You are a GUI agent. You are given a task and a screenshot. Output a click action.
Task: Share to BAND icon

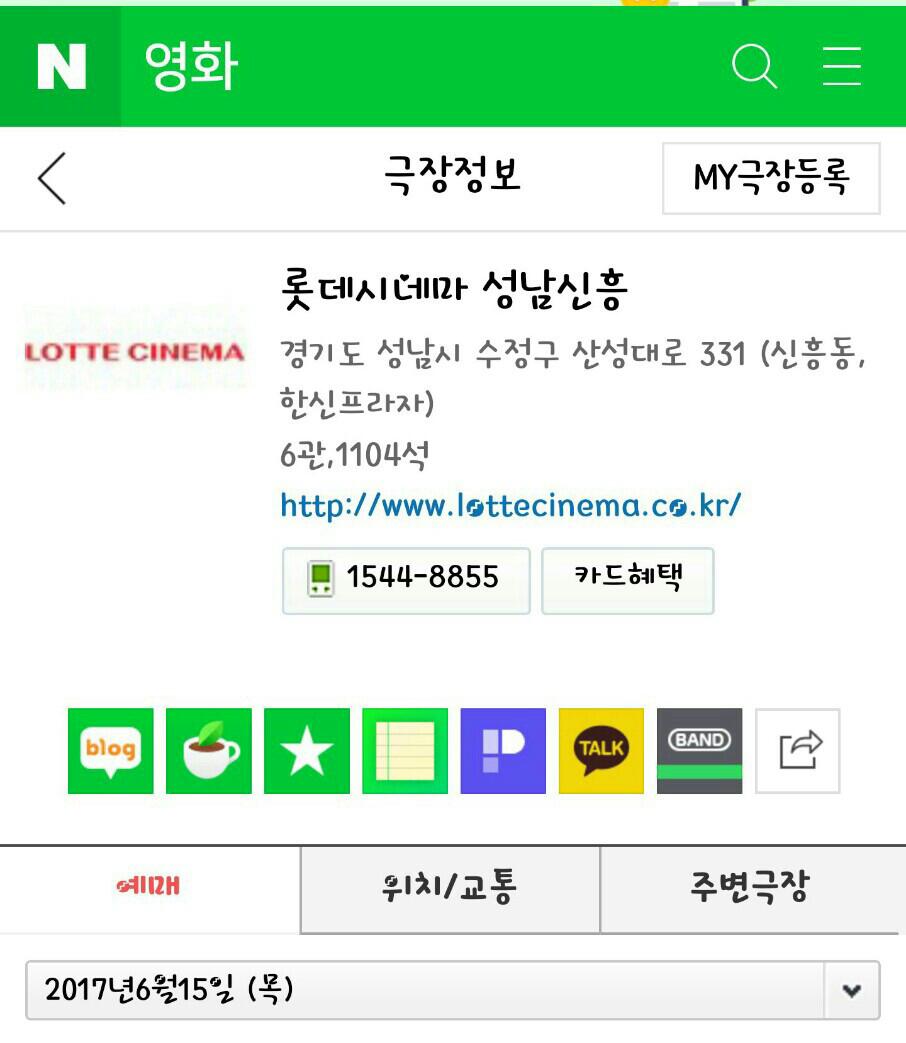[699, 750]
